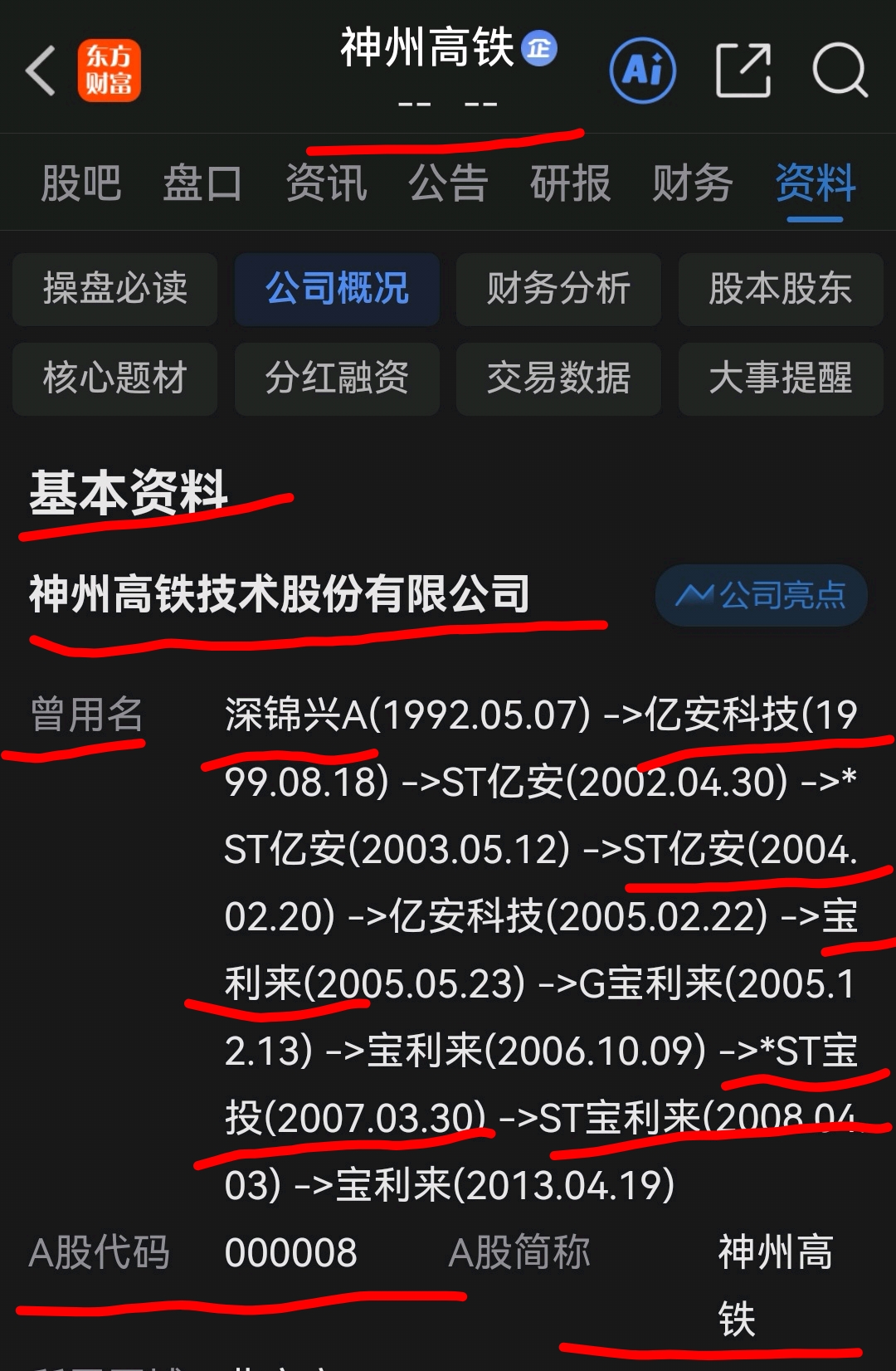Tap the 企 enterprise badge beside stock name
Image resolution: width=896 pixels, height=1371 pixels.
(540, 48)
